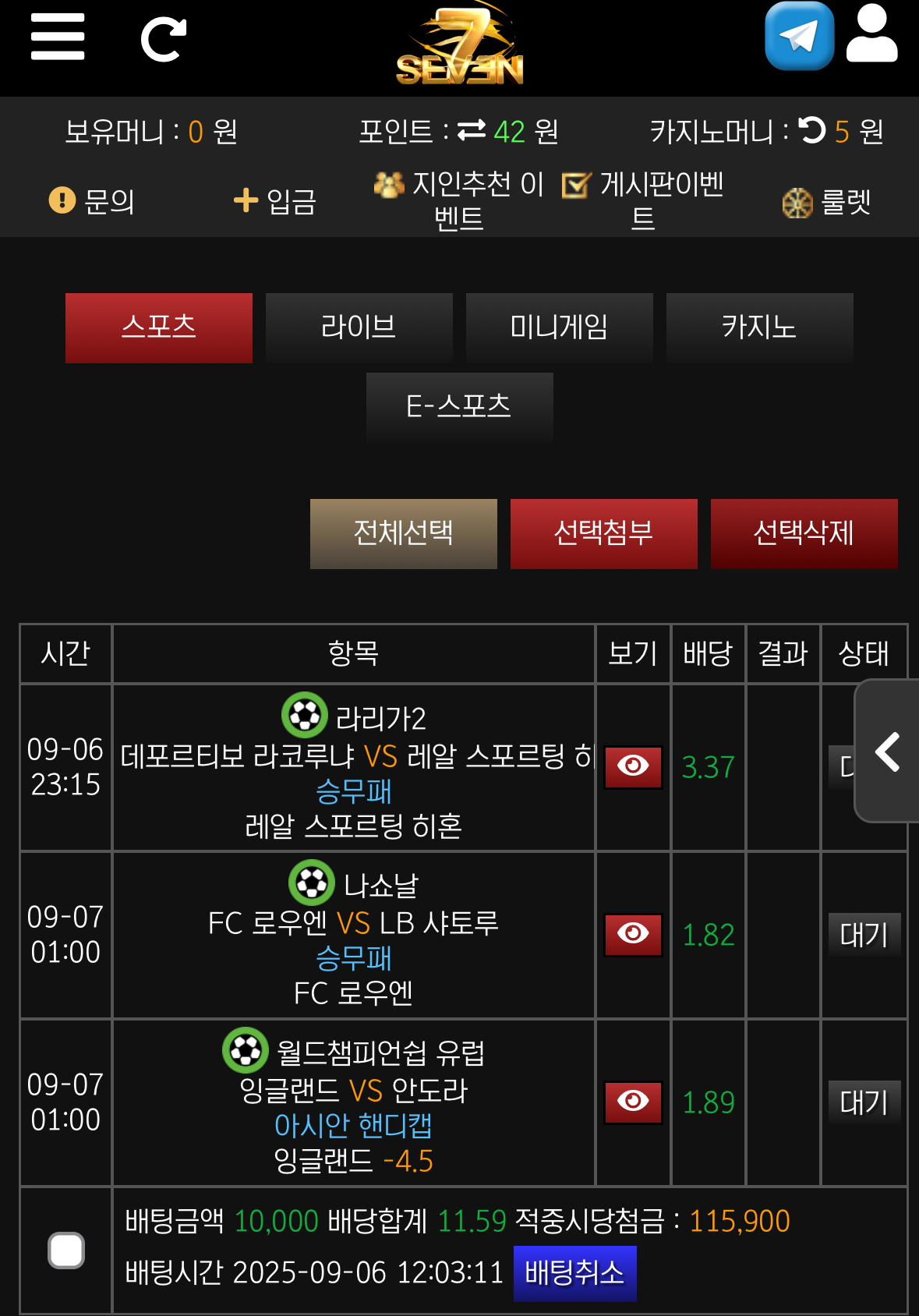Tap 선택삭제 to delete selected
The width and height of the screenshot is (919, 1316).
tap(804, 533)
